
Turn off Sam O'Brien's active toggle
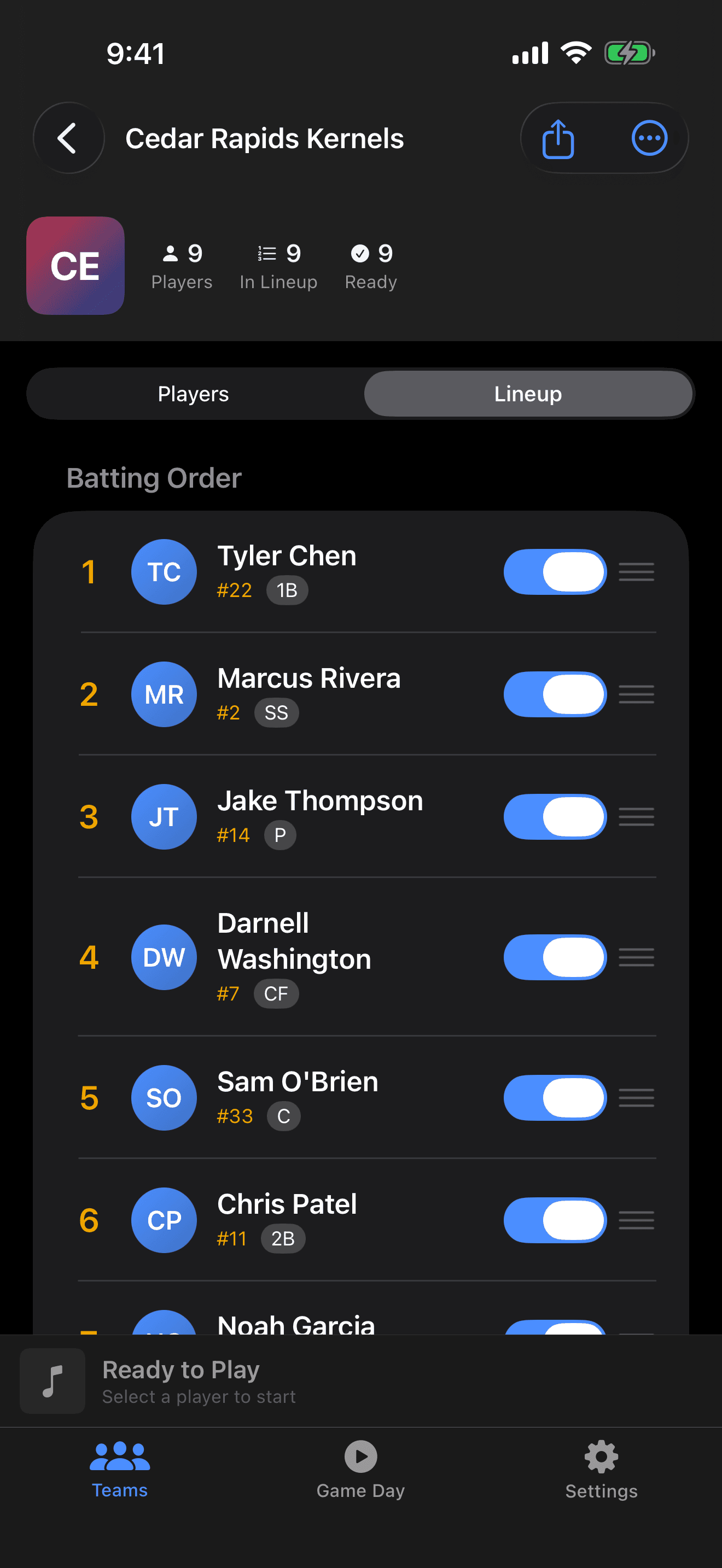[x=555, y=1097]
